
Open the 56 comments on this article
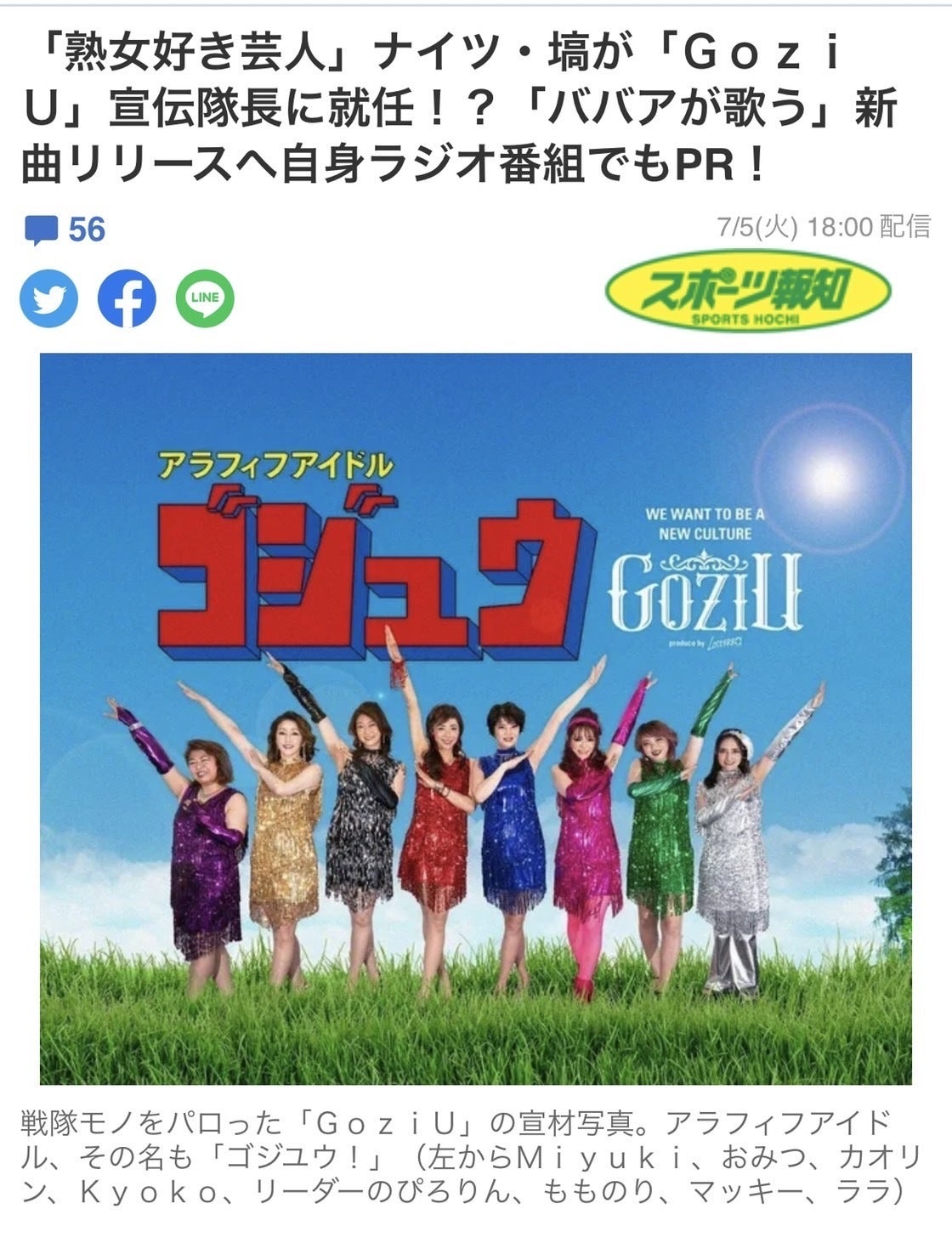(x=65, y=230)
